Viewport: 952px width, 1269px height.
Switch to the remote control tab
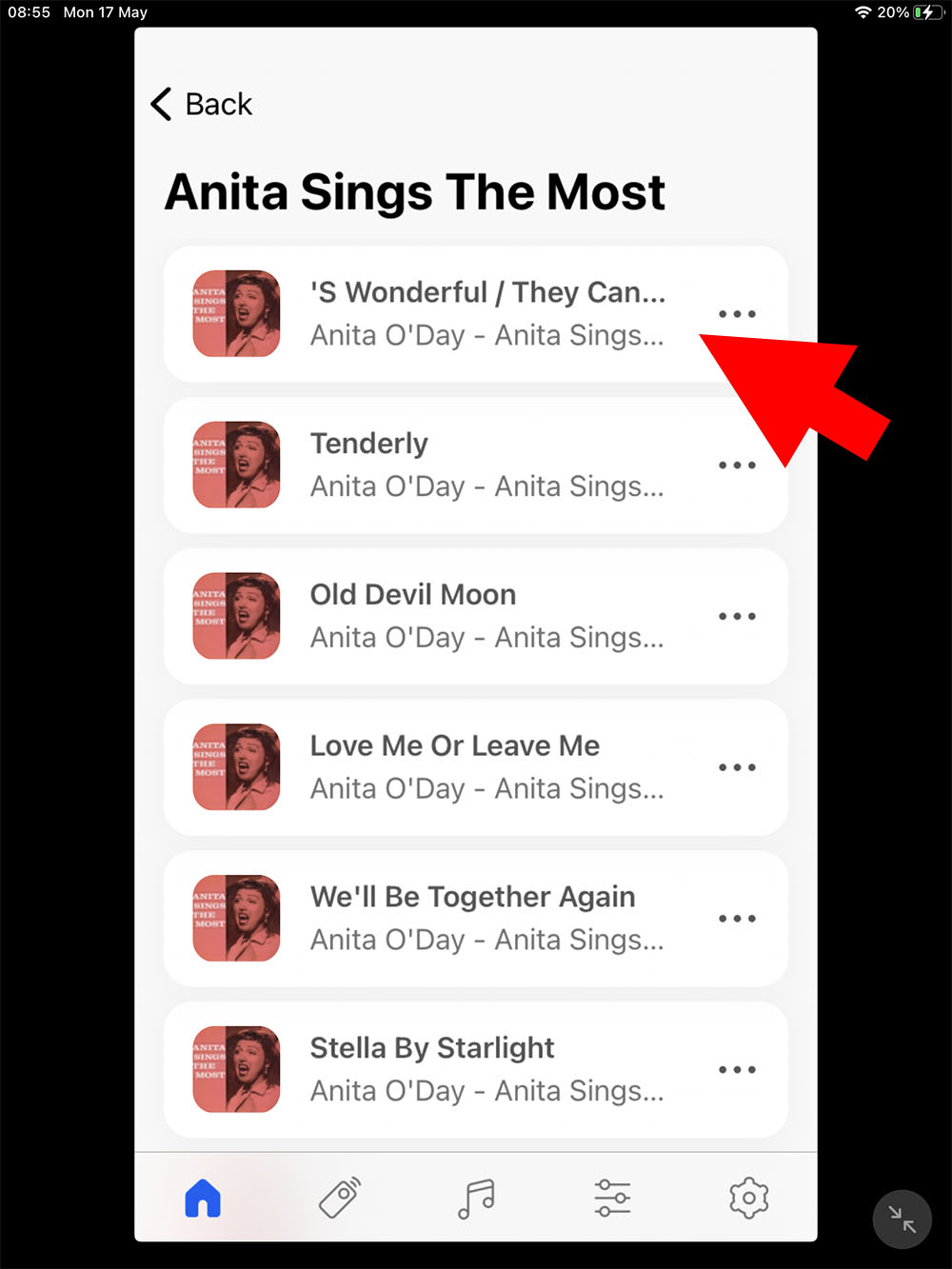tap(340, 1199)
